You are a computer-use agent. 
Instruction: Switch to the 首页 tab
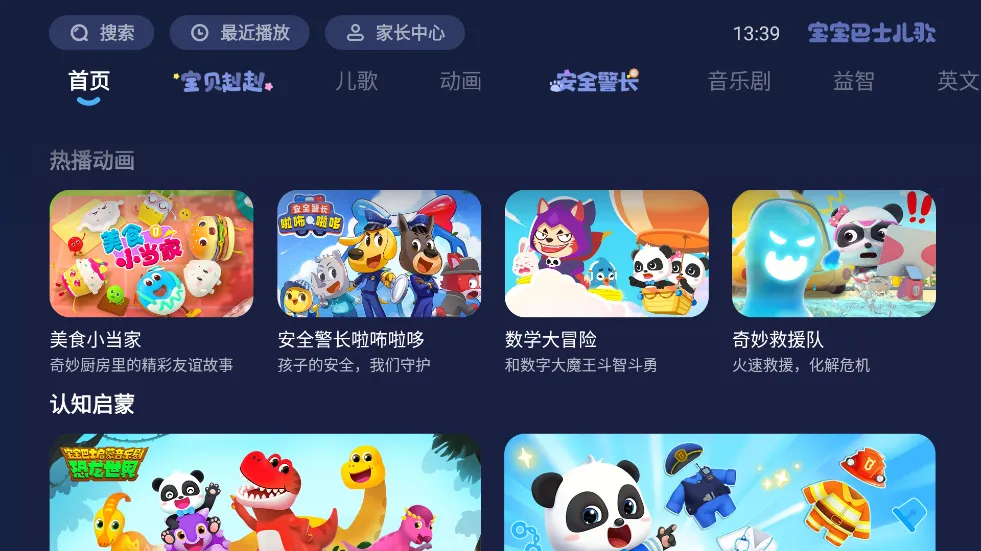pyautogui.click(x=89, y=82)
